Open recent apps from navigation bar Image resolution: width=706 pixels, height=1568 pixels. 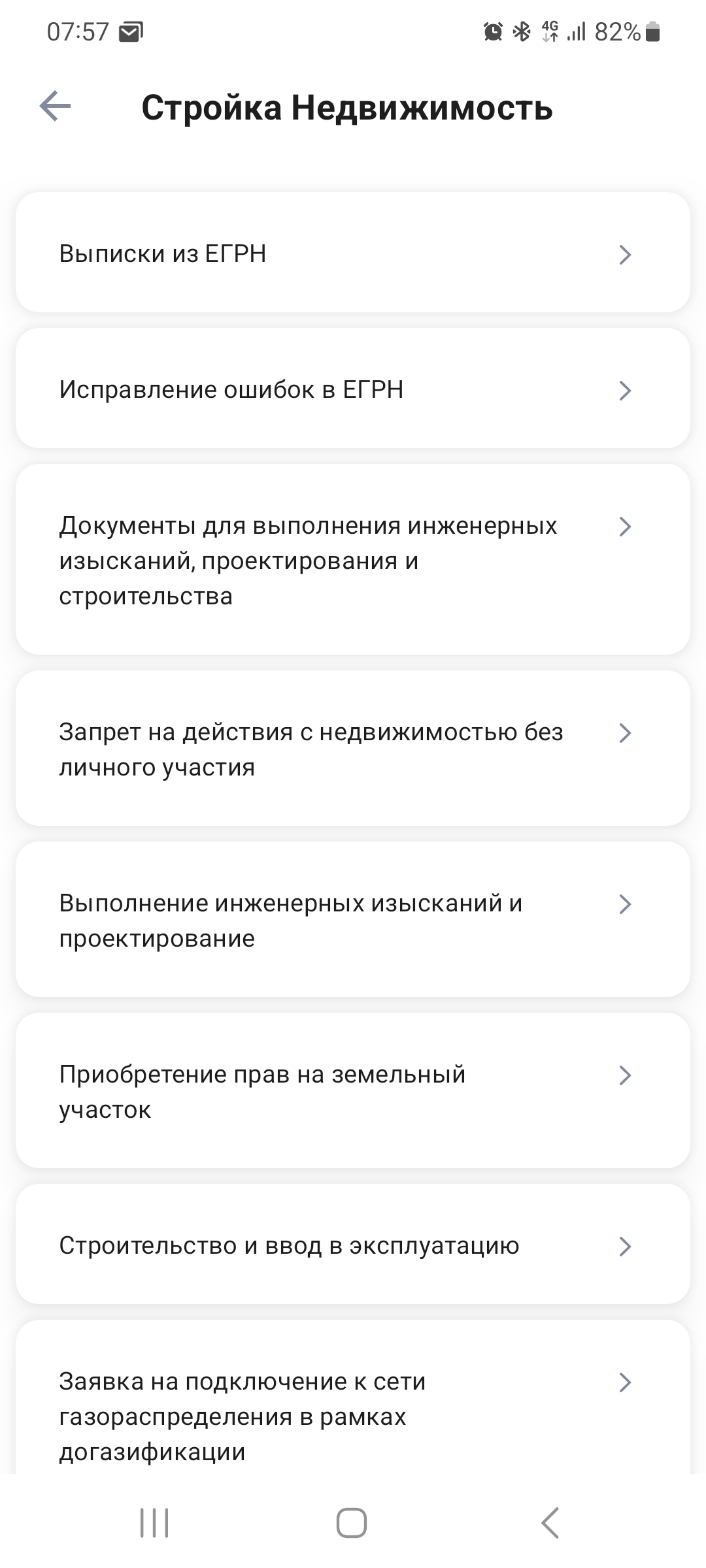[x=155, y=1523]
